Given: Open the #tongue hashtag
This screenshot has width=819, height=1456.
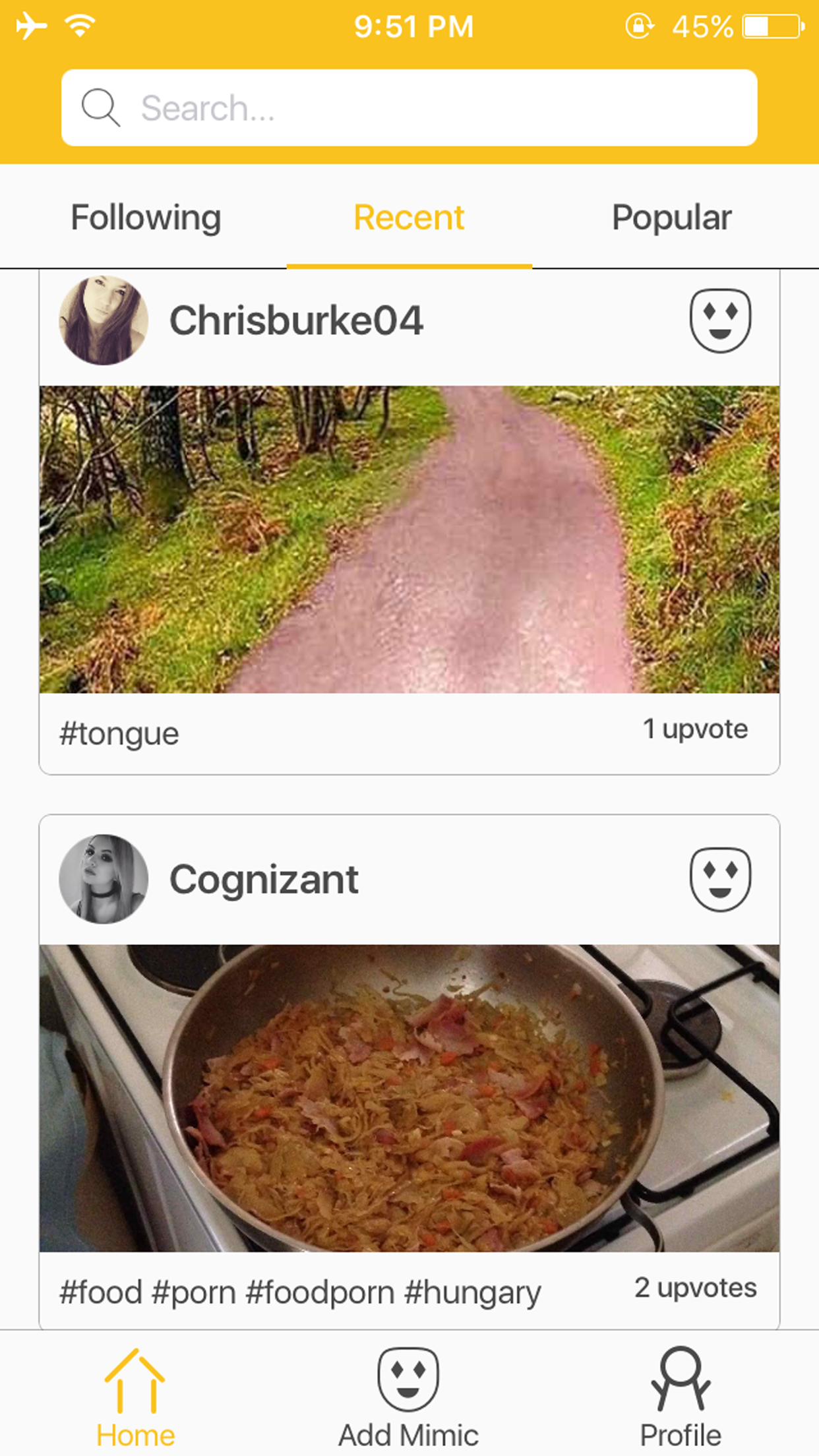Looking at the screenshot, I should point(119,734).
